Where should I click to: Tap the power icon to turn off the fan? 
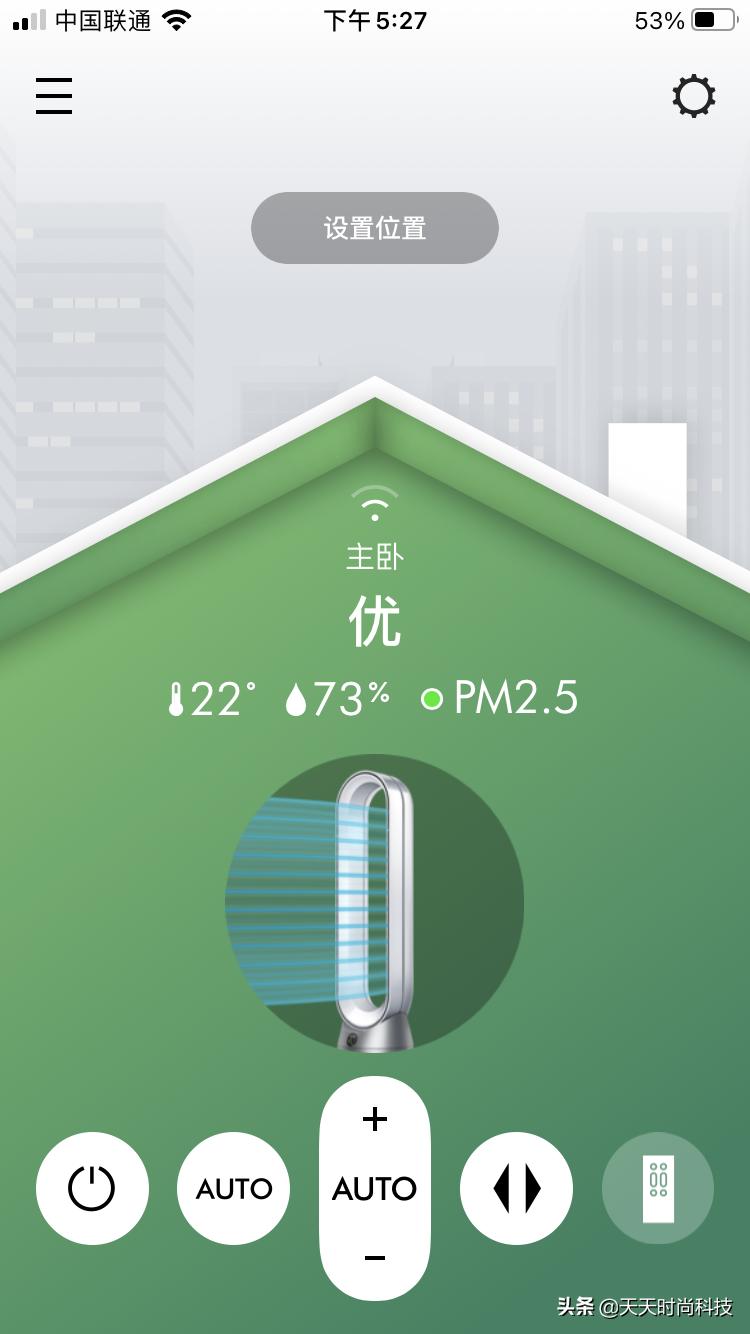tap(92, 1188)
